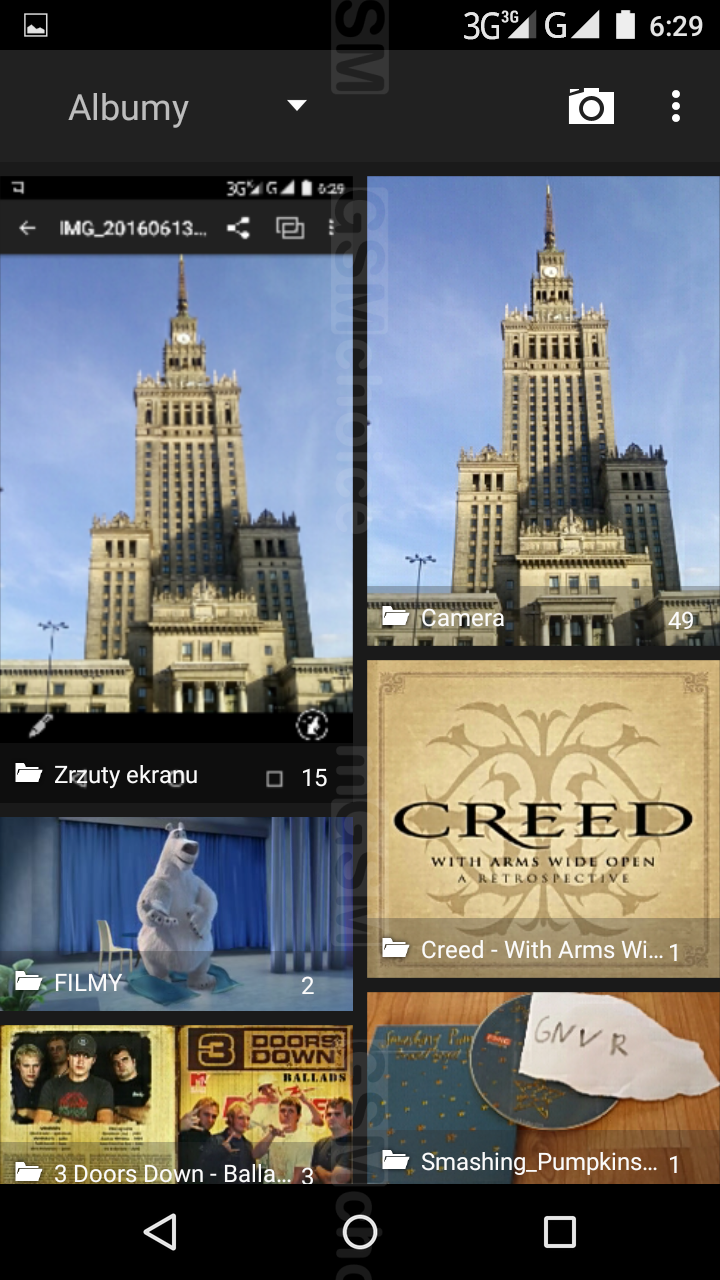720x1280 pixels.
Task: Return to the home screen
Action: pyautogui.click(x=360, y=1232)
